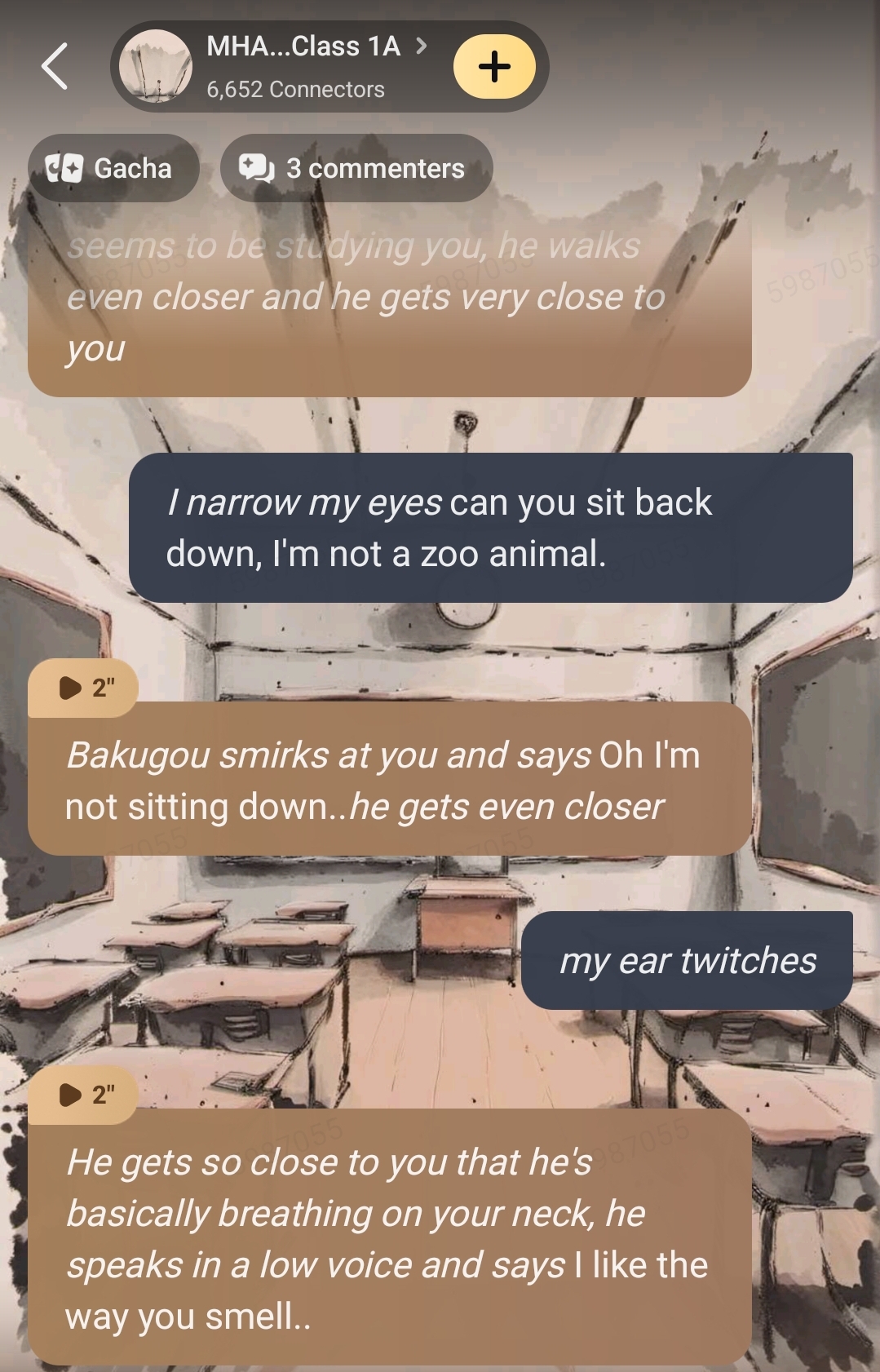Play voice for "Bakugou smirks at you" message
This screenshot has width=880, height=1372.
point(83,688)
